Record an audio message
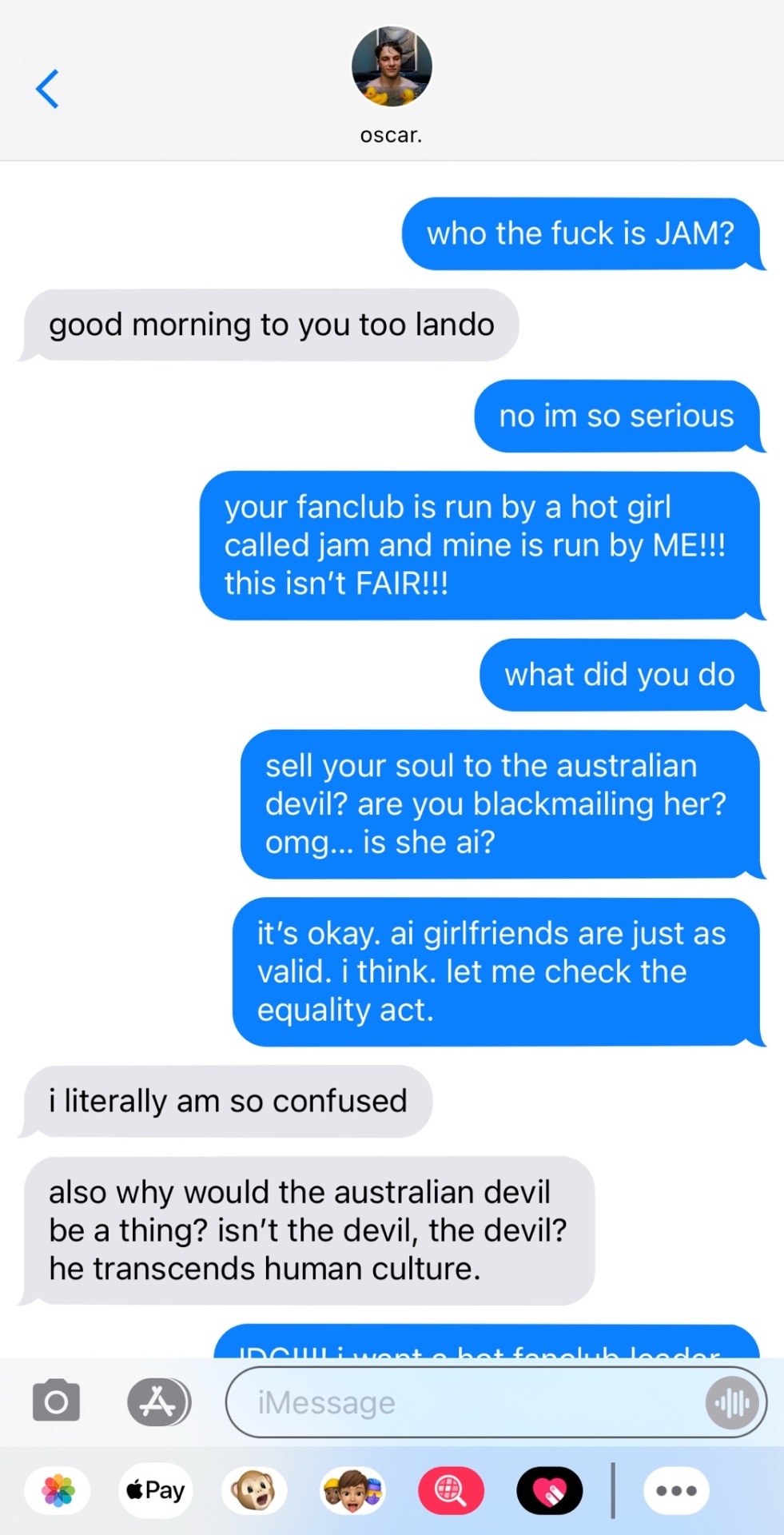The height and width of the screenshot is (1535, 784). 732,1402
